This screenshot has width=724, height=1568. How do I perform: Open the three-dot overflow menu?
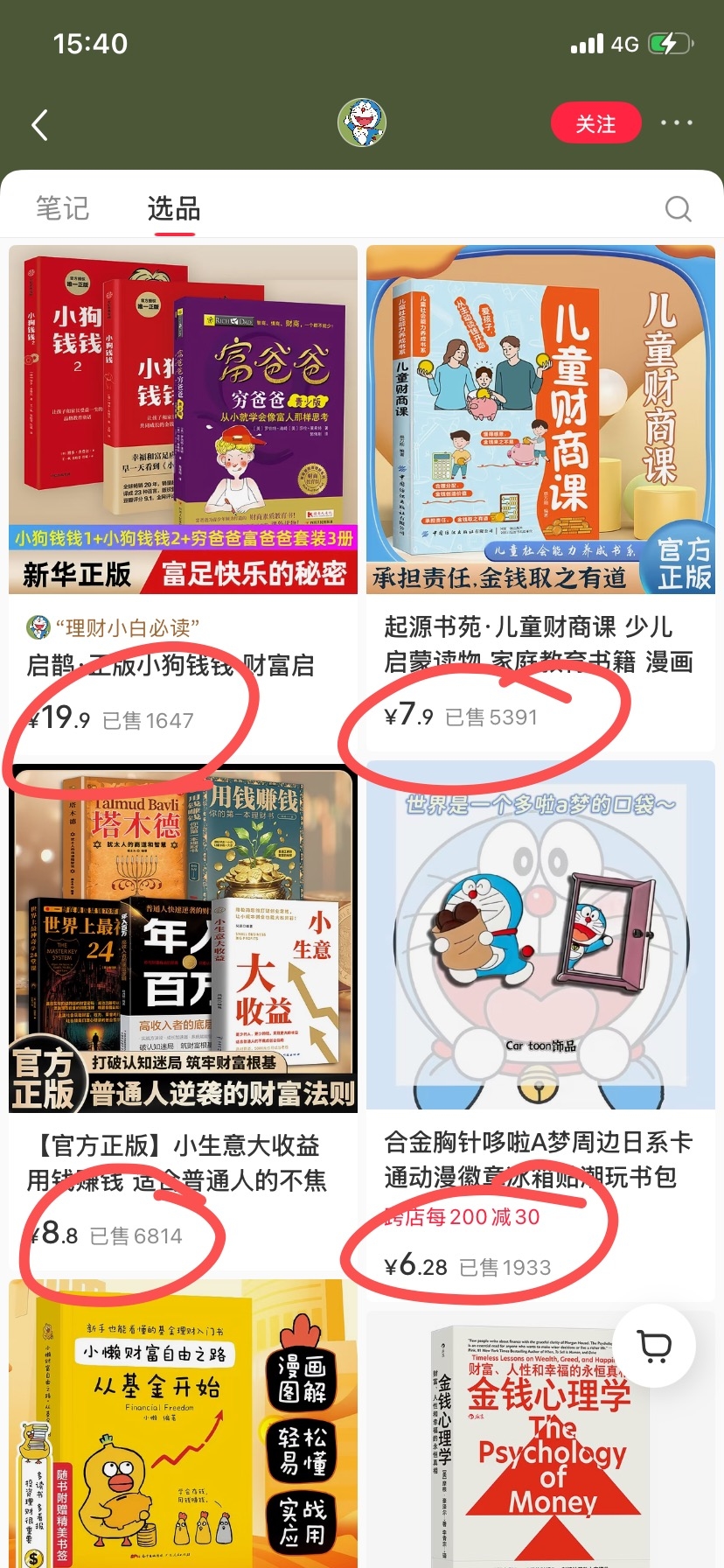[676, 123]
